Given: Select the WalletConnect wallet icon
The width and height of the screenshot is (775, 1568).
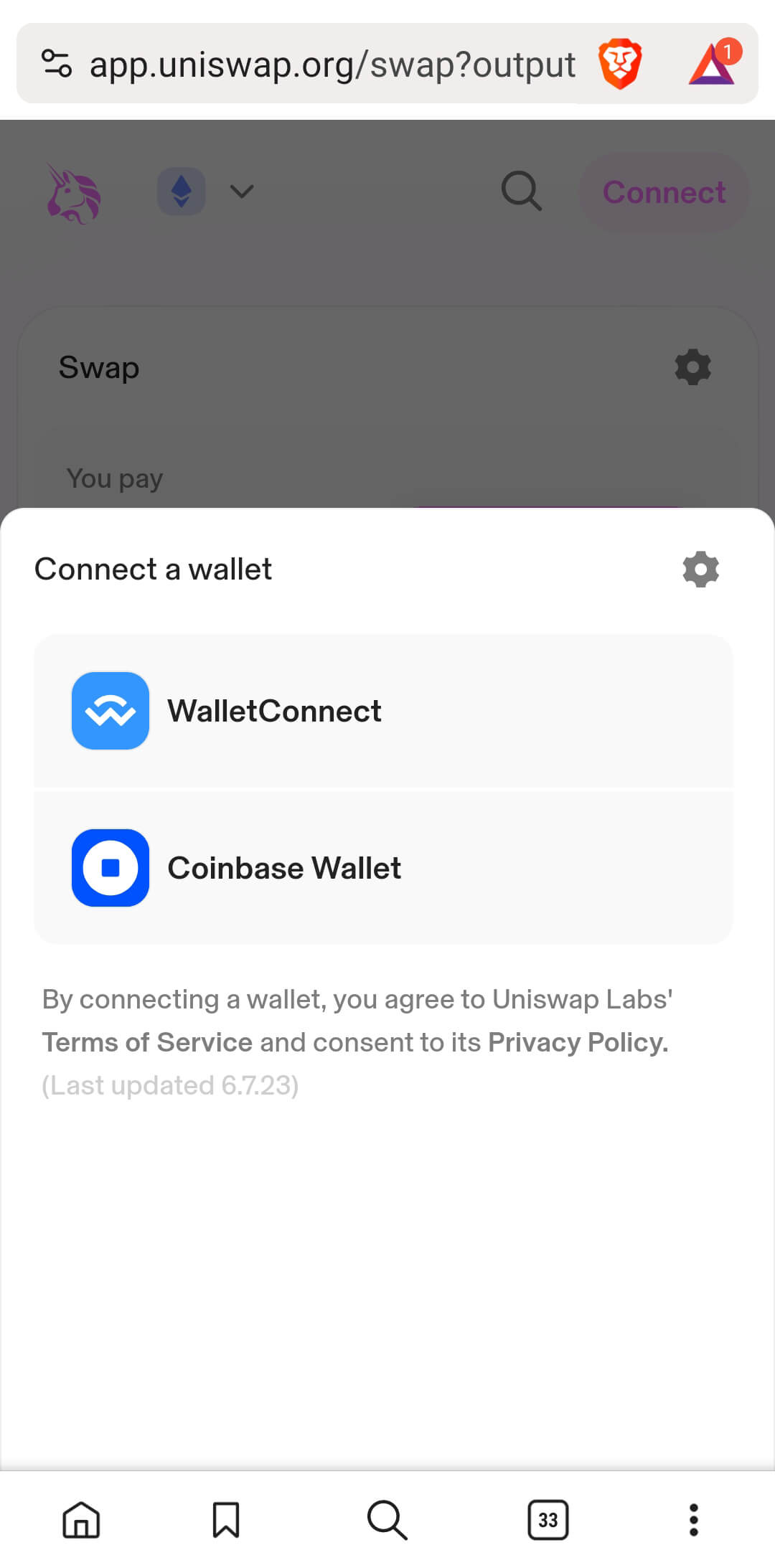Looking at the screenshot, I should click(110, 711).
